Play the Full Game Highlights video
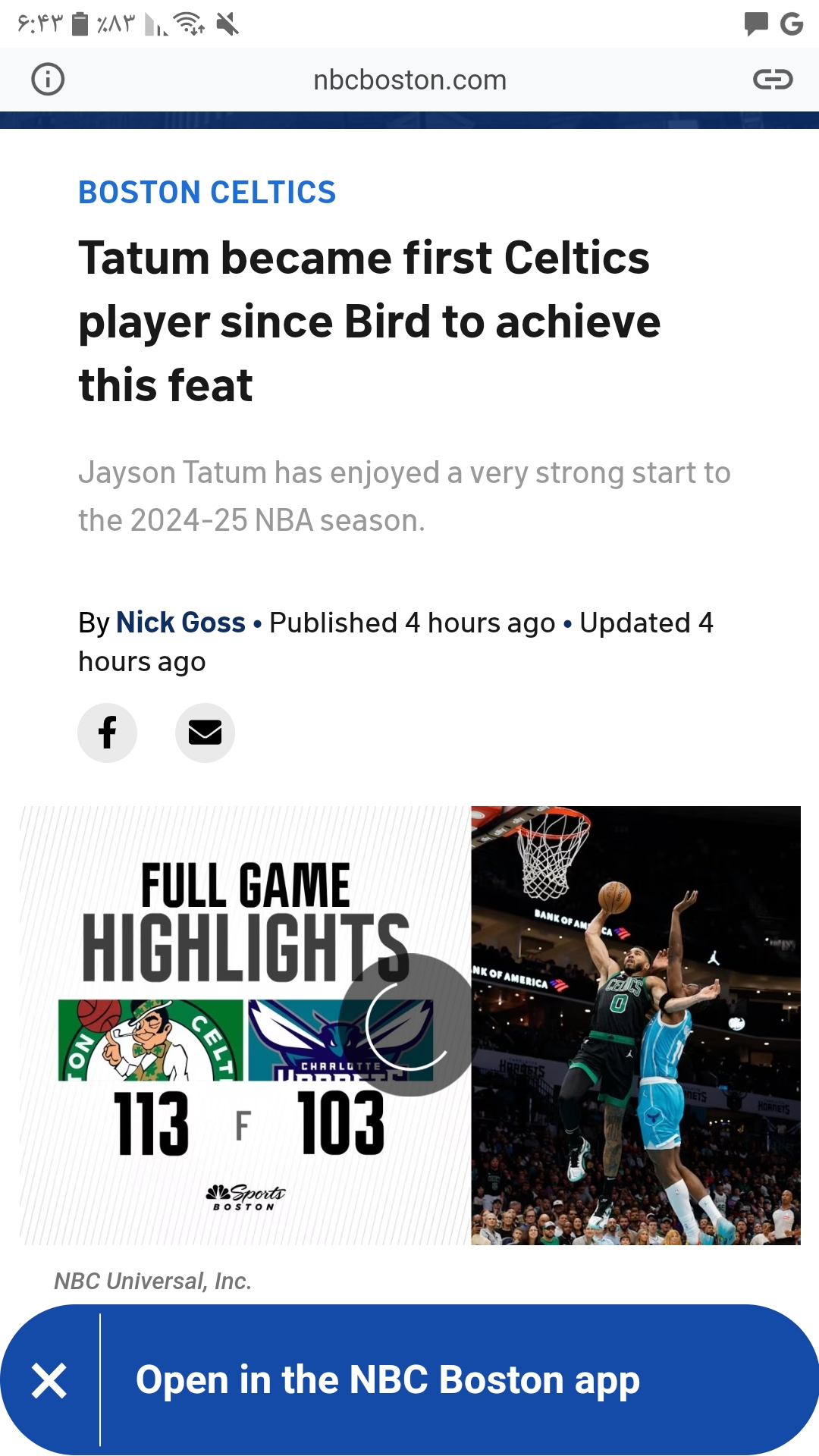This screenshot has height=1456, width=819. pos(409,1025)
